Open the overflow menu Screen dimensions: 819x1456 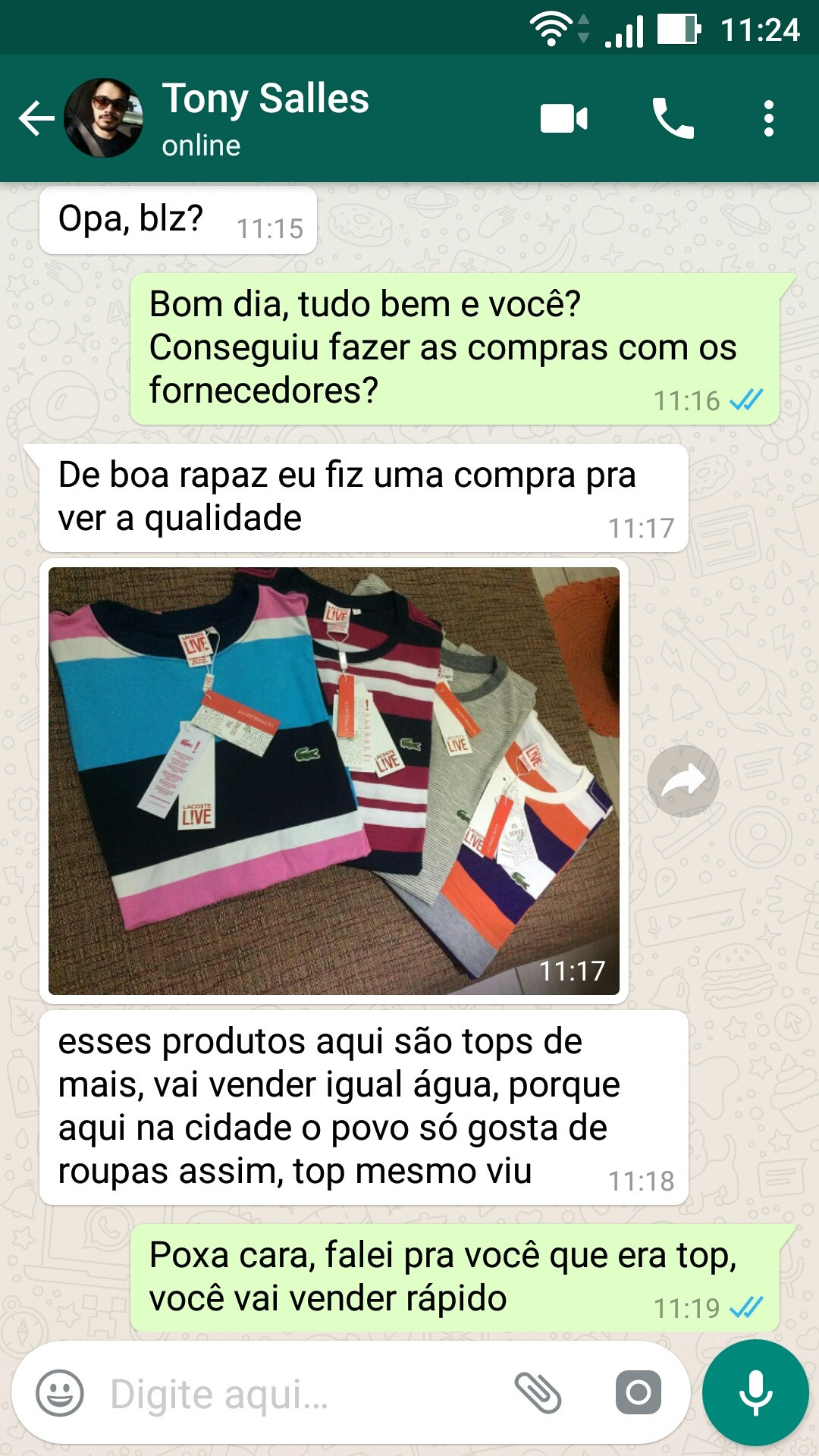tap(769, 119)
